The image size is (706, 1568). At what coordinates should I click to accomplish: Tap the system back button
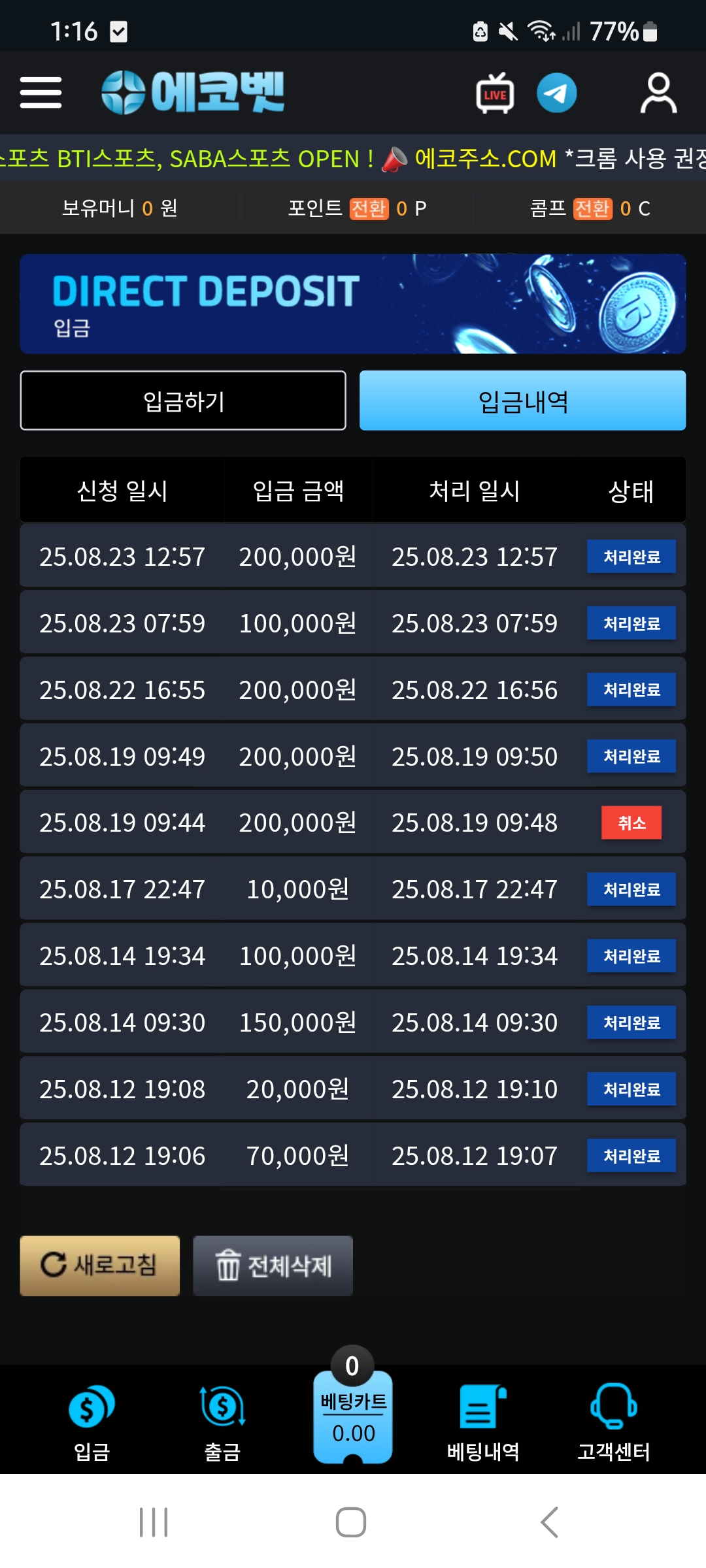pyautogui.click(x=550, y=1522)
